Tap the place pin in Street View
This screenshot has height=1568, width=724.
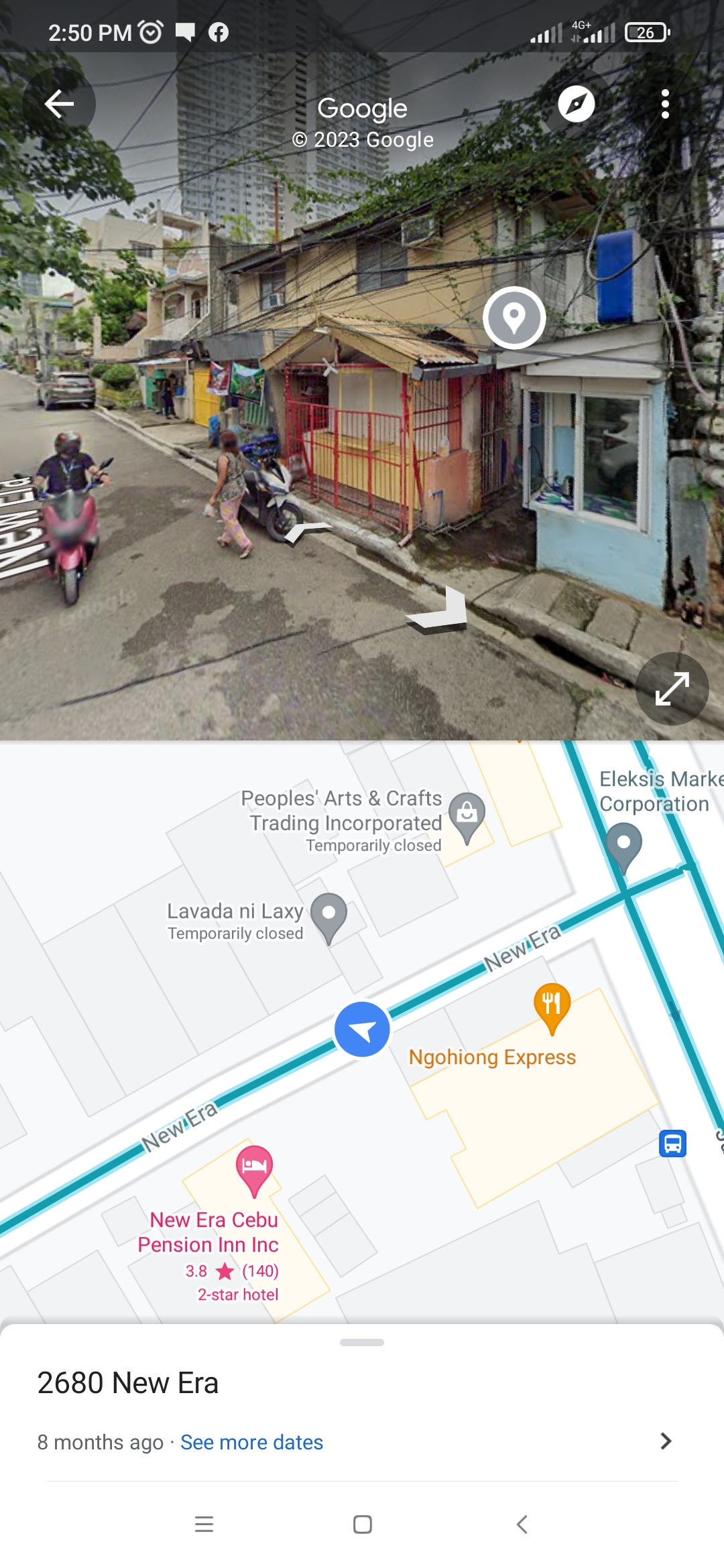[514, 318]
